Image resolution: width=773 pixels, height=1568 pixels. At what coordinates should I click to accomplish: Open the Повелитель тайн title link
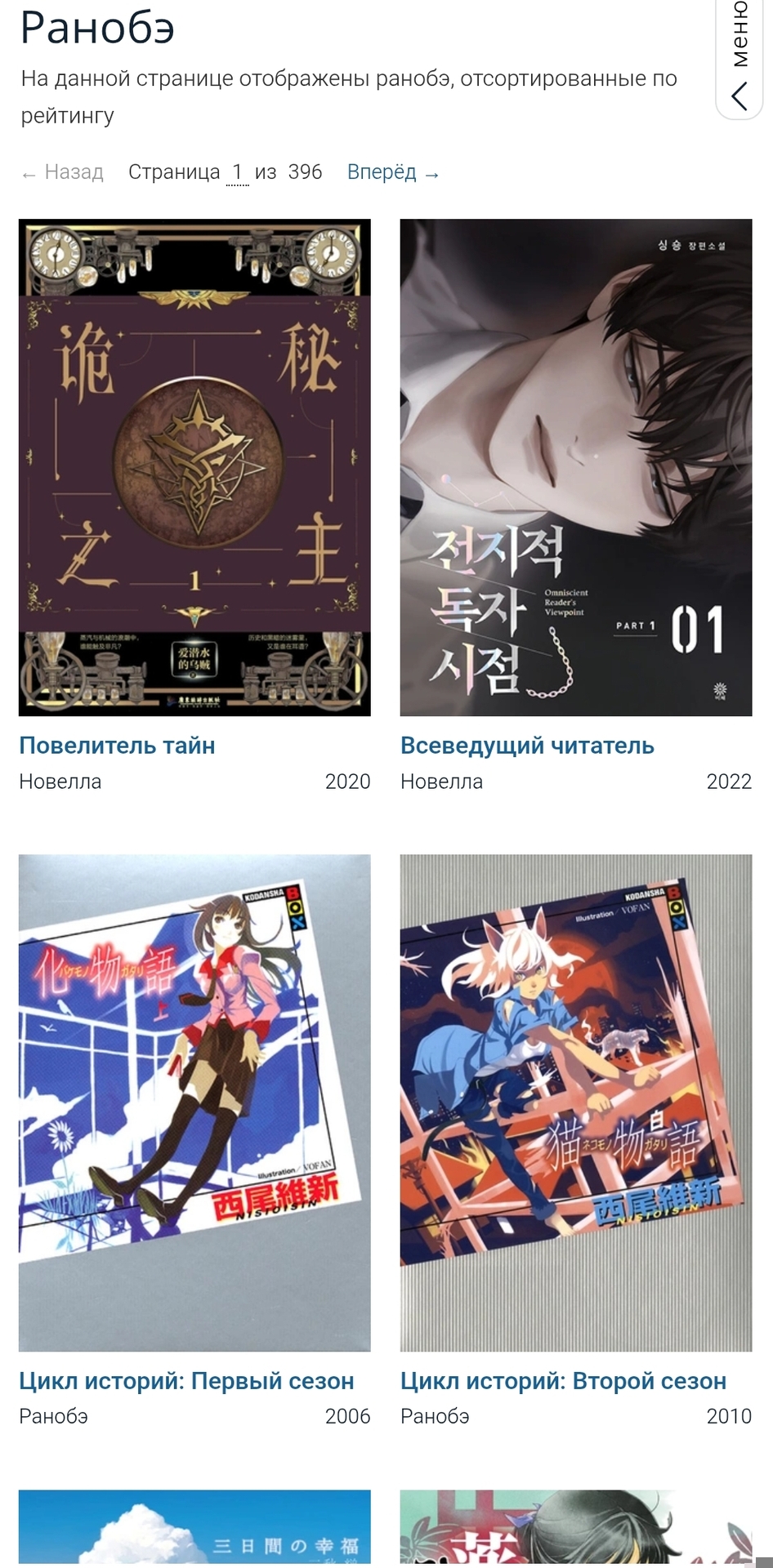point(117,746)
